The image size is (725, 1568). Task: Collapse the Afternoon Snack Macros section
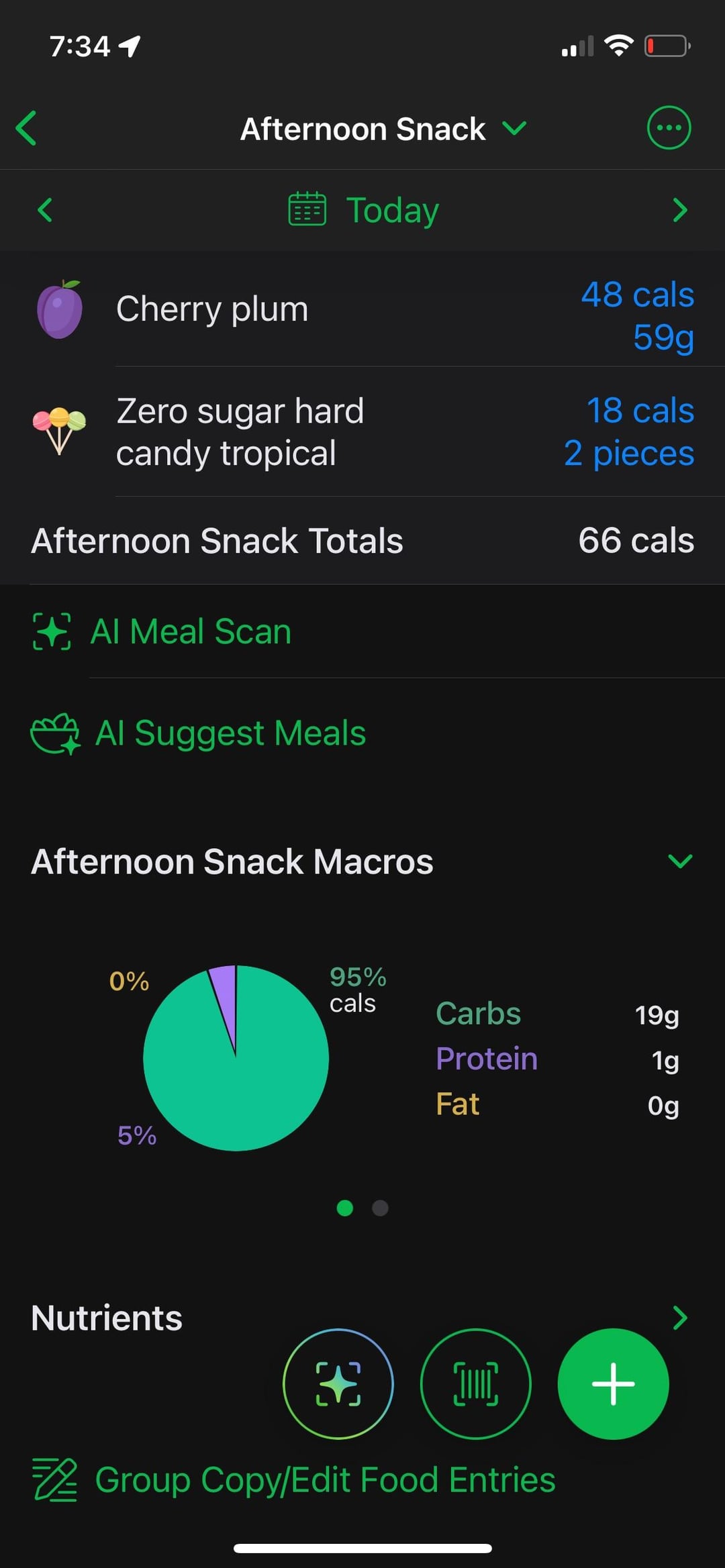[x=680, y=861]
